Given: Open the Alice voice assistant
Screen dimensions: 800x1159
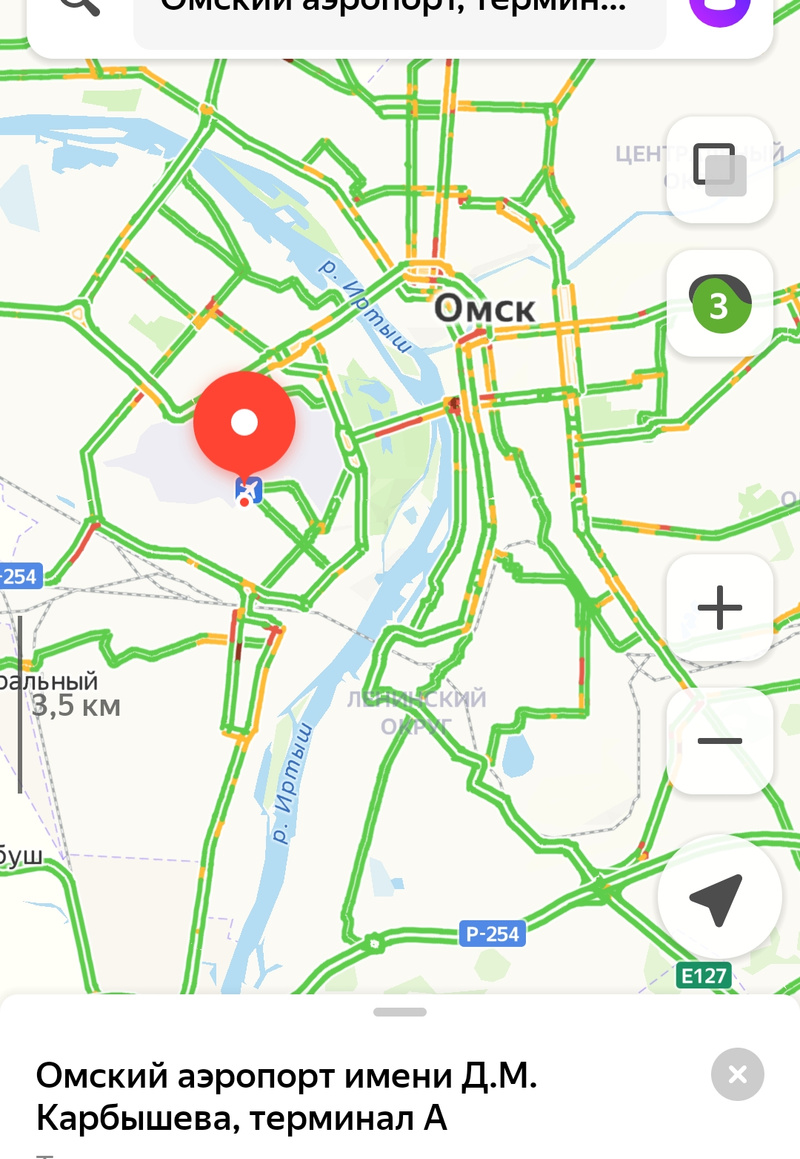Looking at the screenshot, I should click(x=720, y=10).
